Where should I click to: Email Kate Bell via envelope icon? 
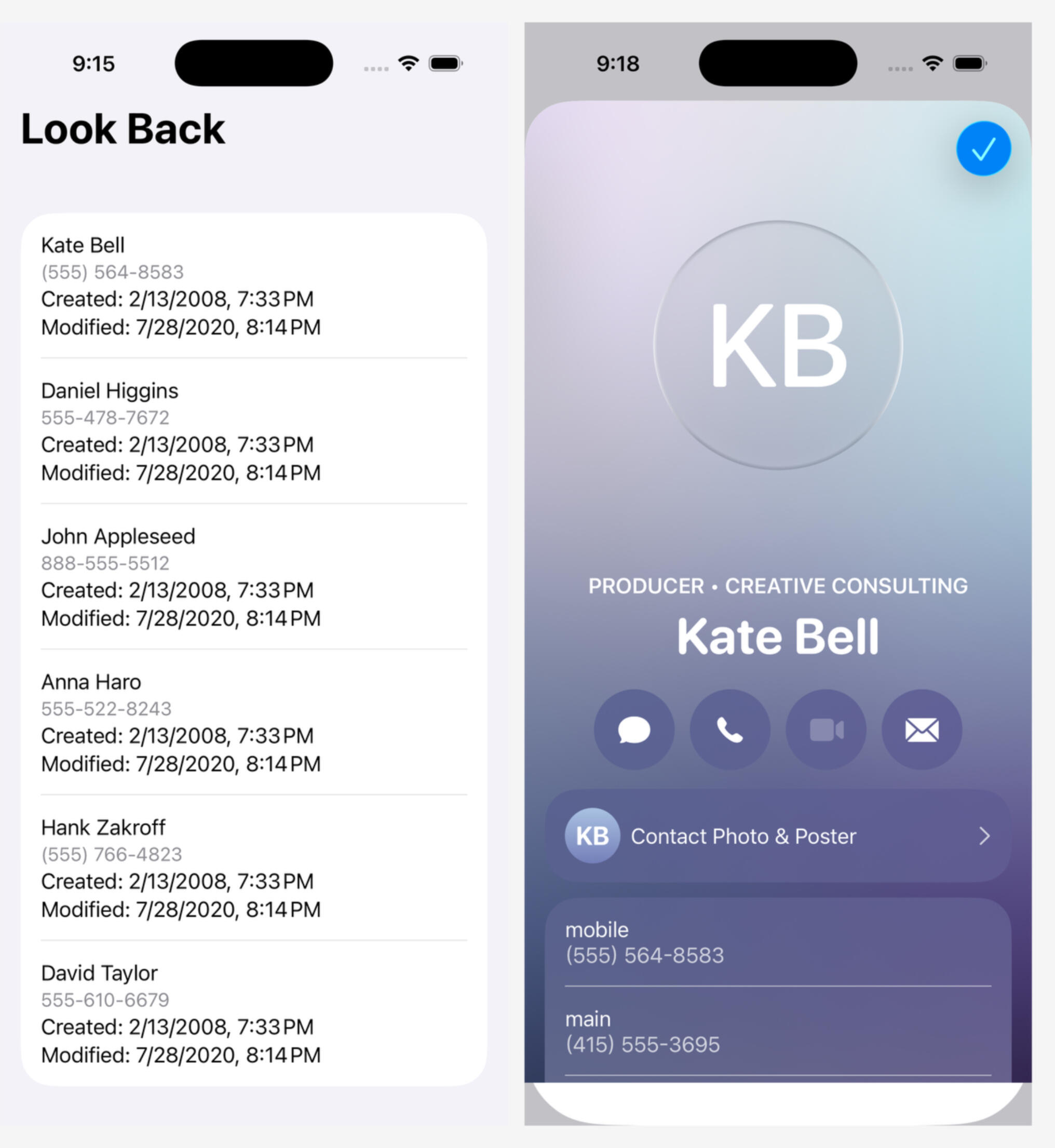[x=922, y=730]
